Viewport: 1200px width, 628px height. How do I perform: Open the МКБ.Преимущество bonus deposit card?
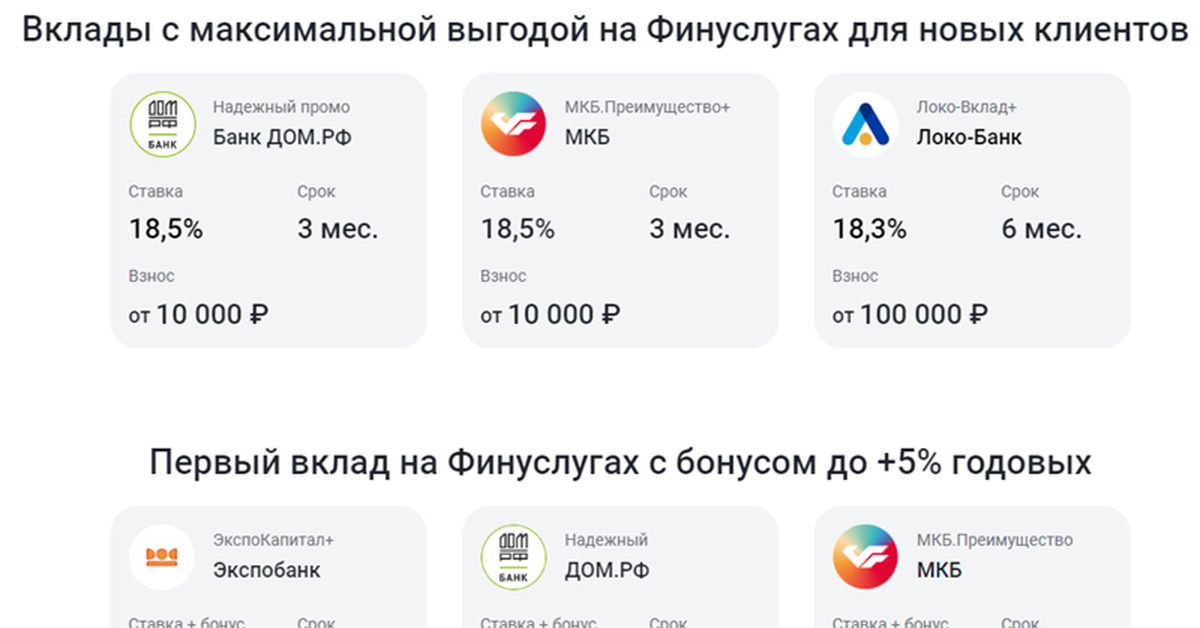972,567
